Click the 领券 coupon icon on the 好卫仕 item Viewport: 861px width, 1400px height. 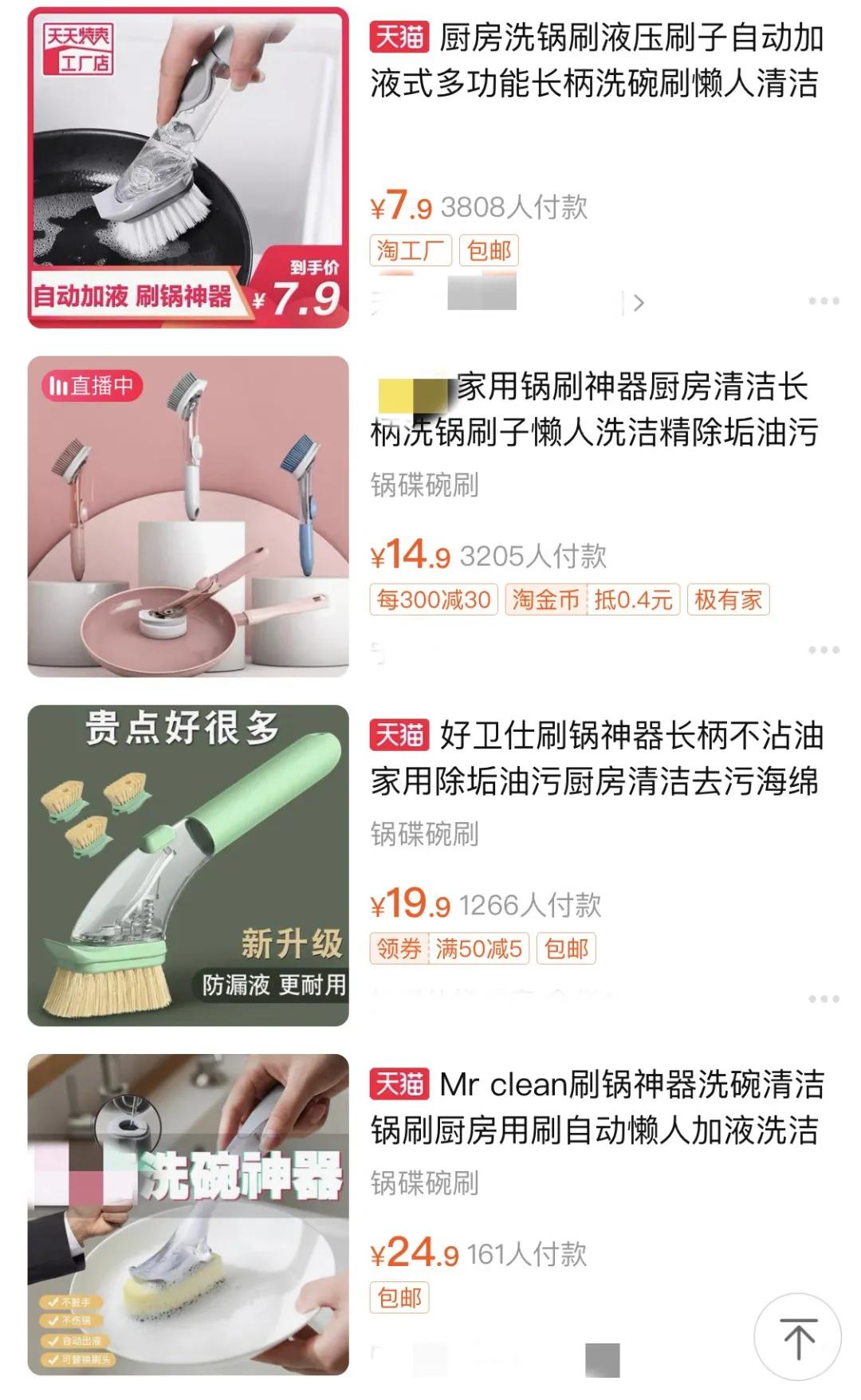point(398,950)
